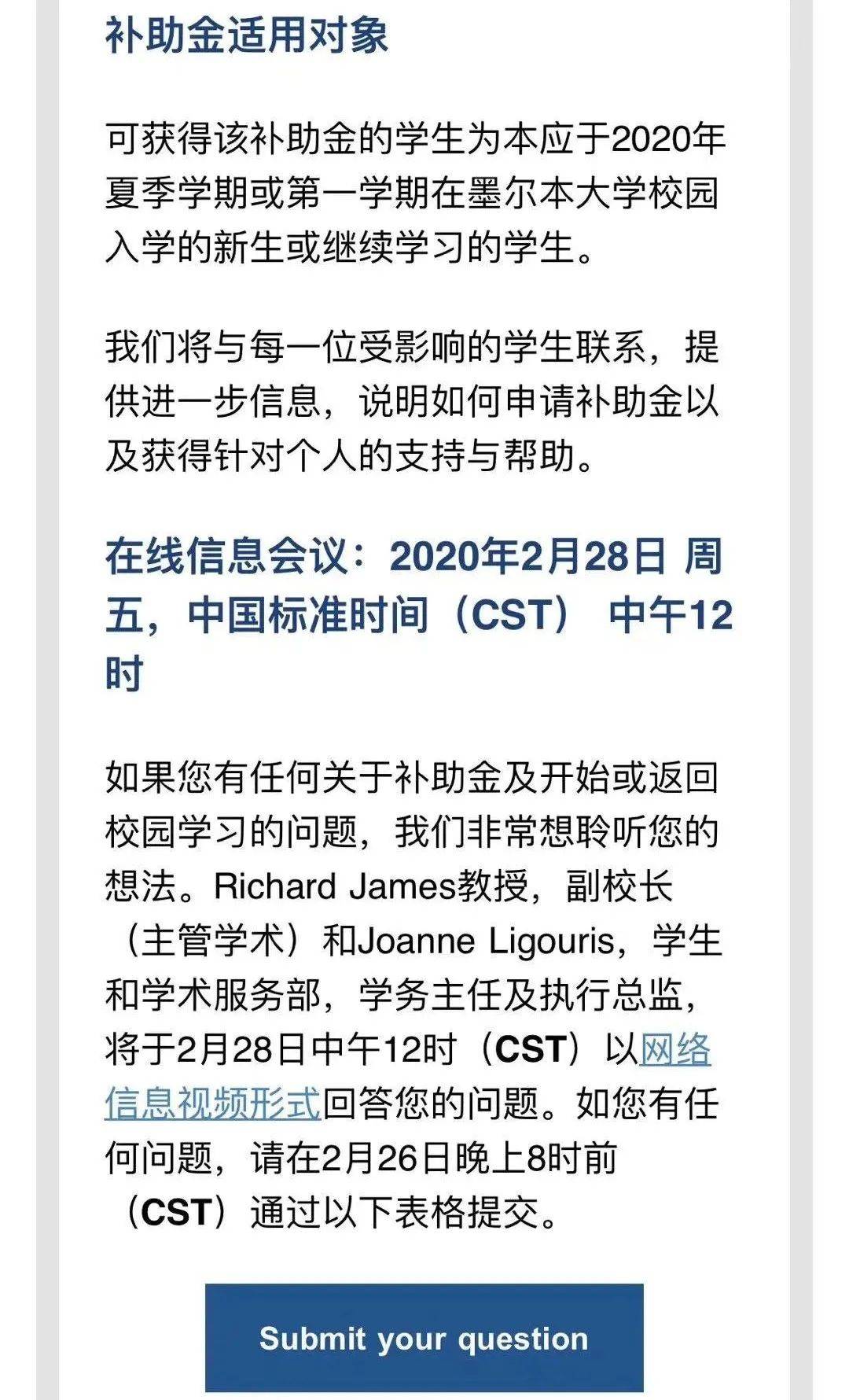Image resolution: width=849 pixels, height=1400 pixels.
Task: Tap the Submit your question button
Action: [424, 1338]
